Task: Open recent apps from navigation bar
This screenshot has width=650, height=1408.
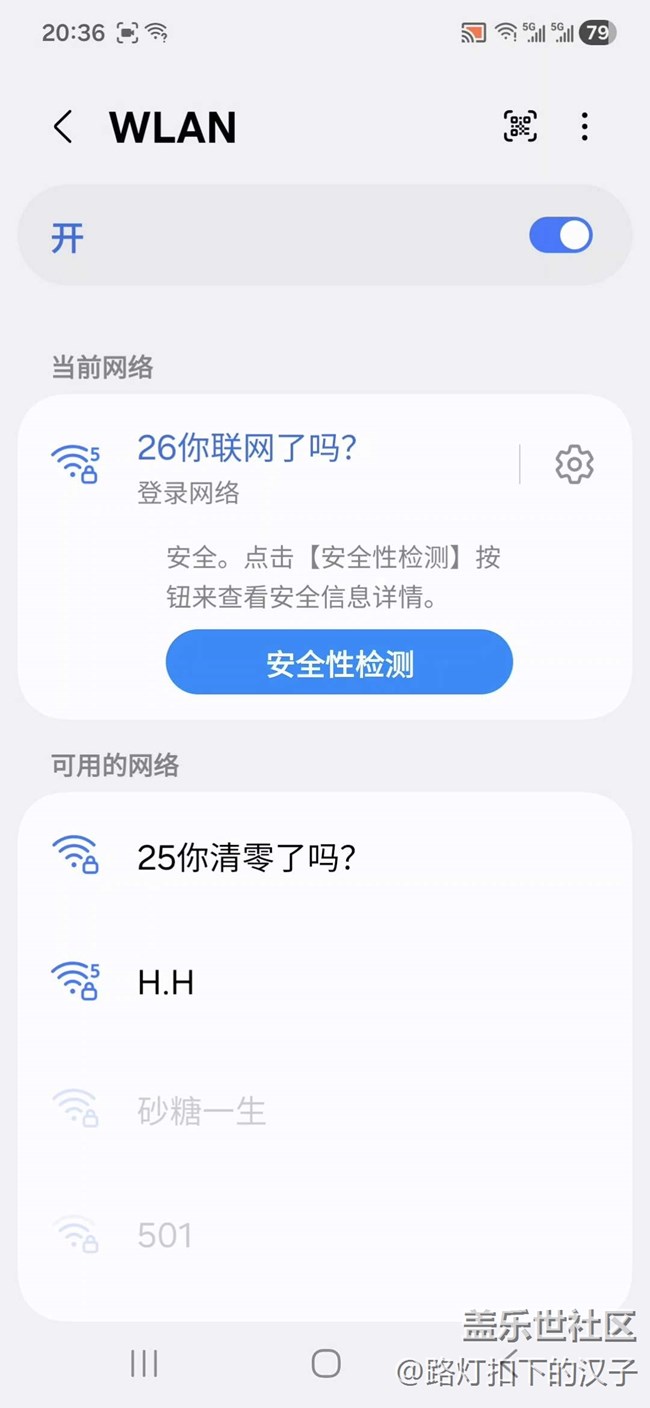Action: pyautogui.click(x=144, y=1363)
